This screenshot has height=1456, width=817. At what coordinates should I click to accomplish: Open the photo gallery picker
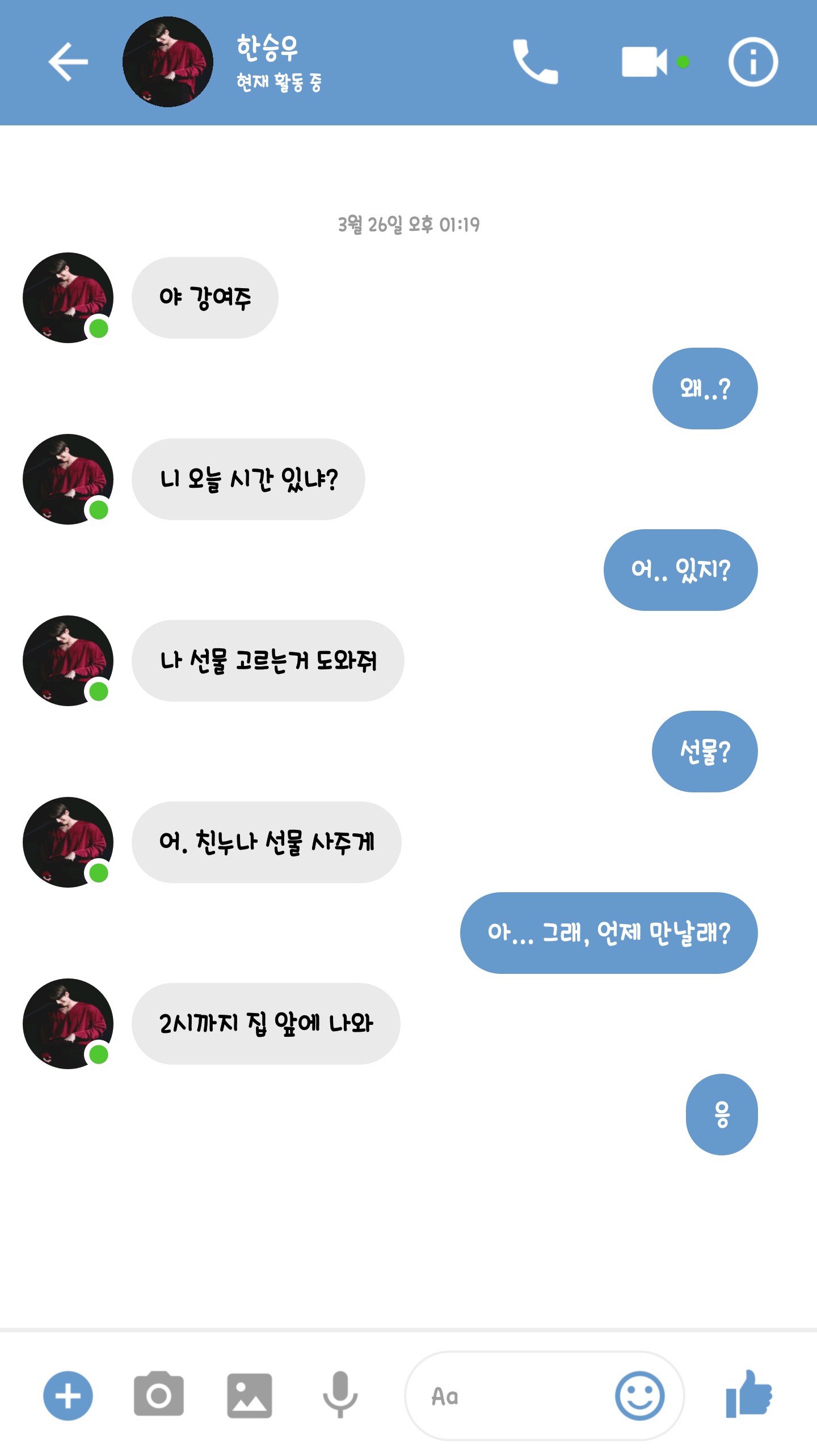[250, 1396]
